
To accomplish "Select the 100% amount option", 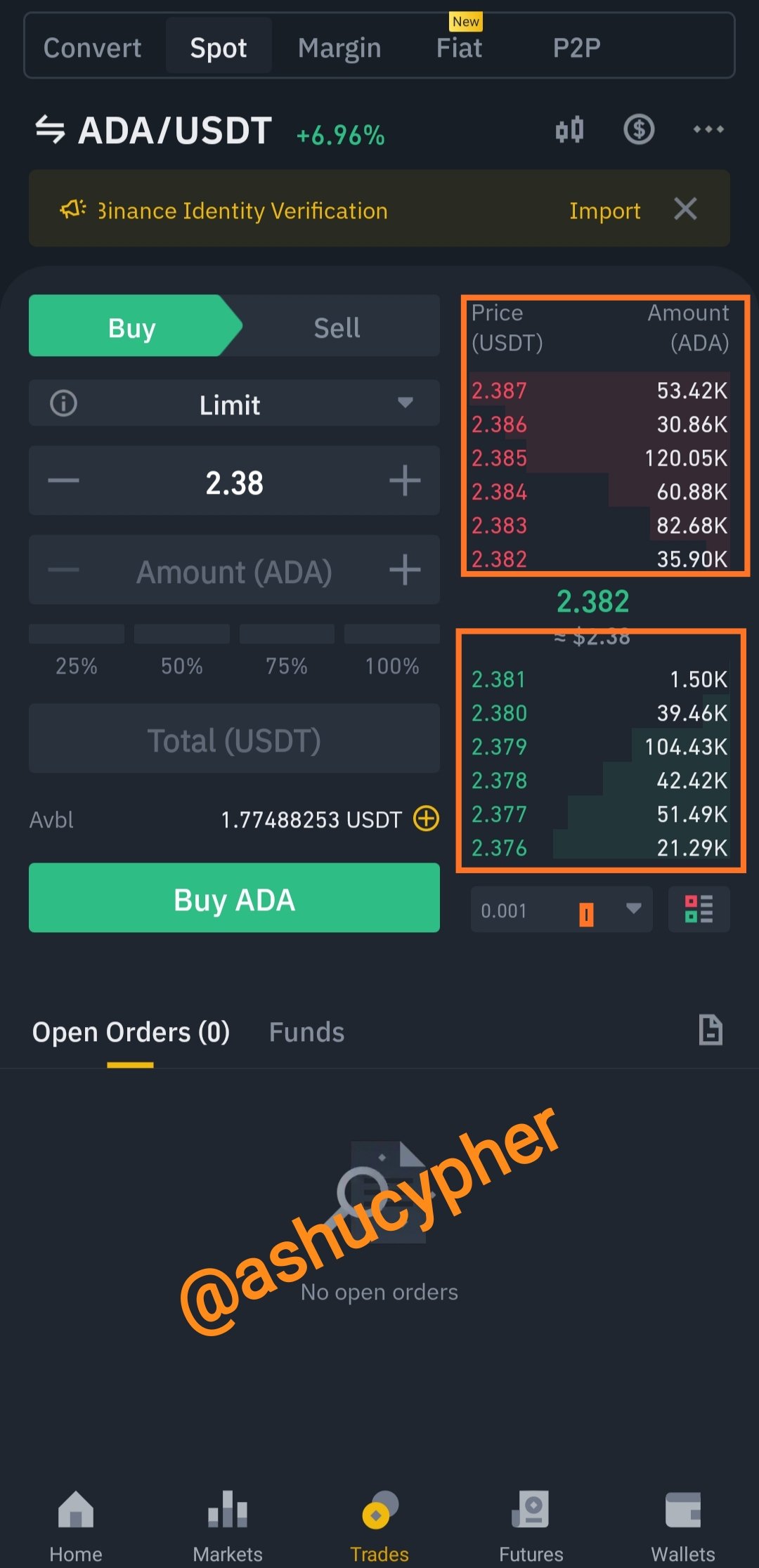I will [x=392, y=652].
